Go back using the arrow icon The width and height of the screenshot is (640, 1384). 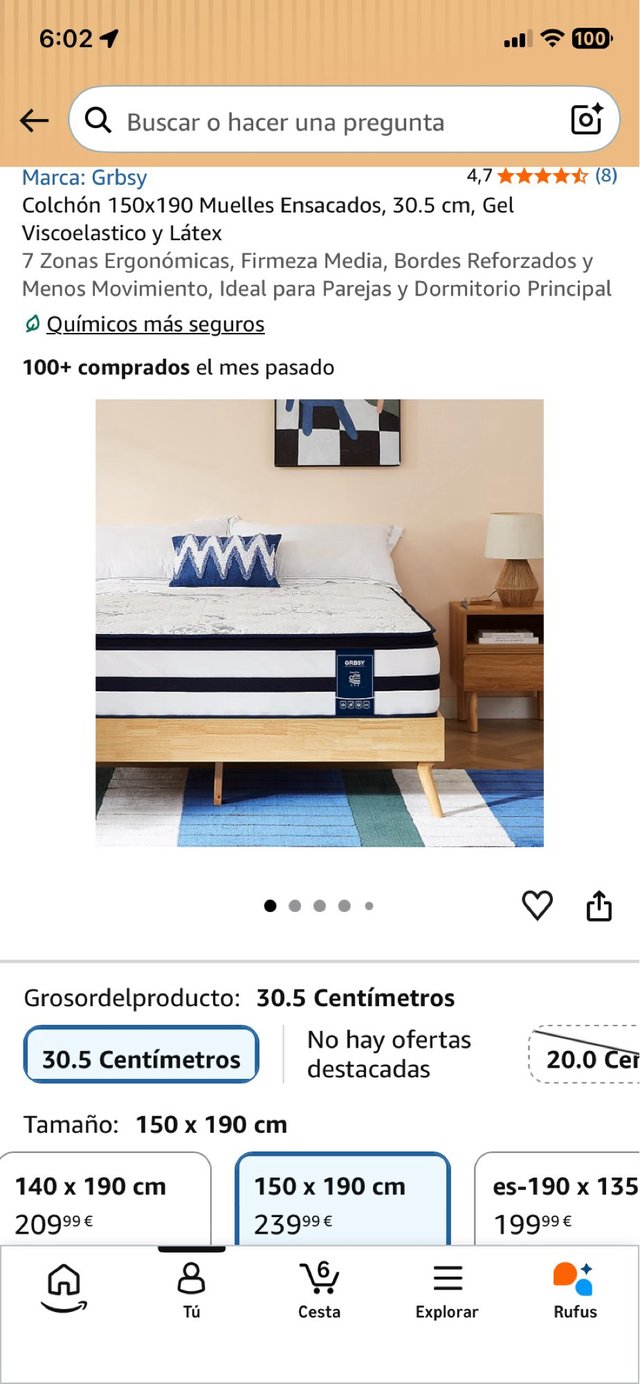pyautogui.click(x=34, y=121)
